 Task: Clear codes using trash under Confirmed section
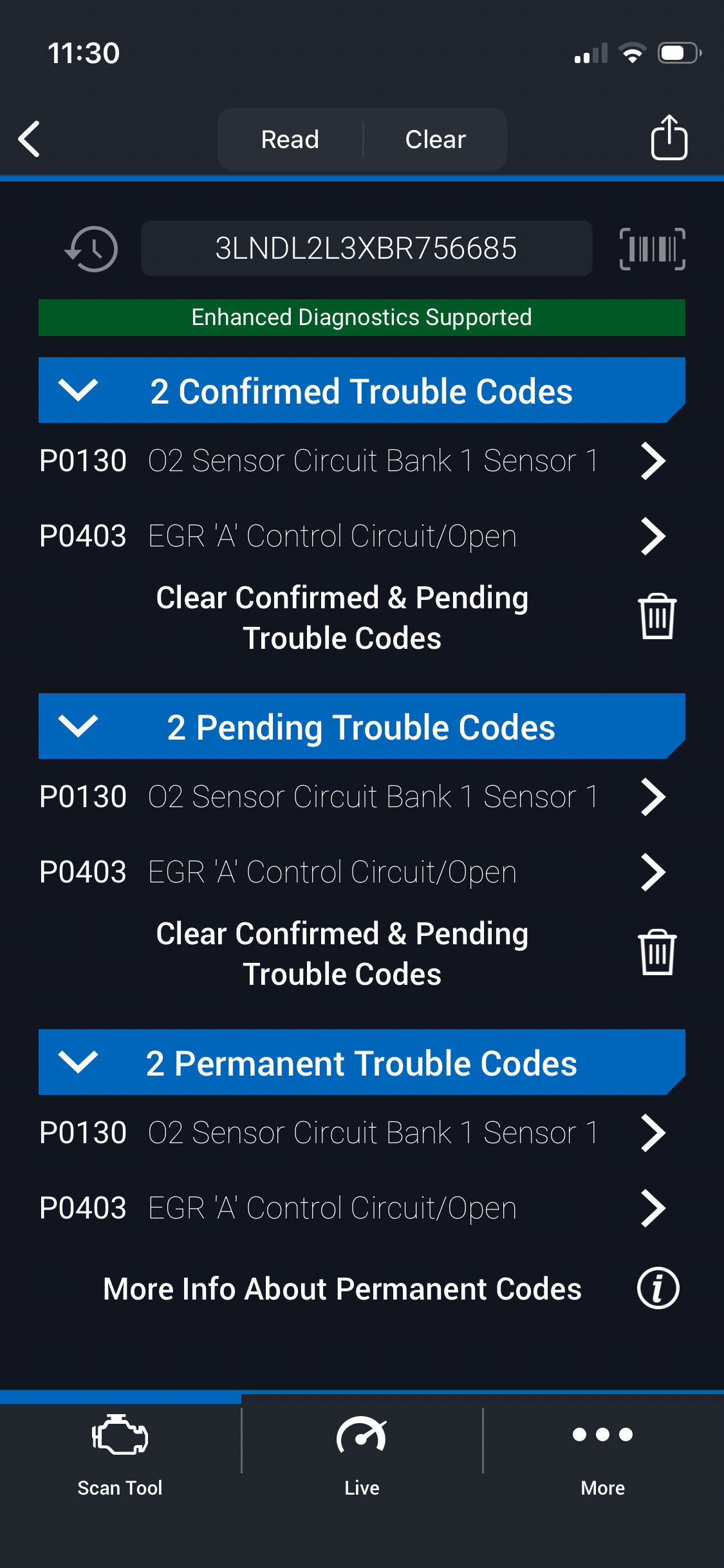657,617
